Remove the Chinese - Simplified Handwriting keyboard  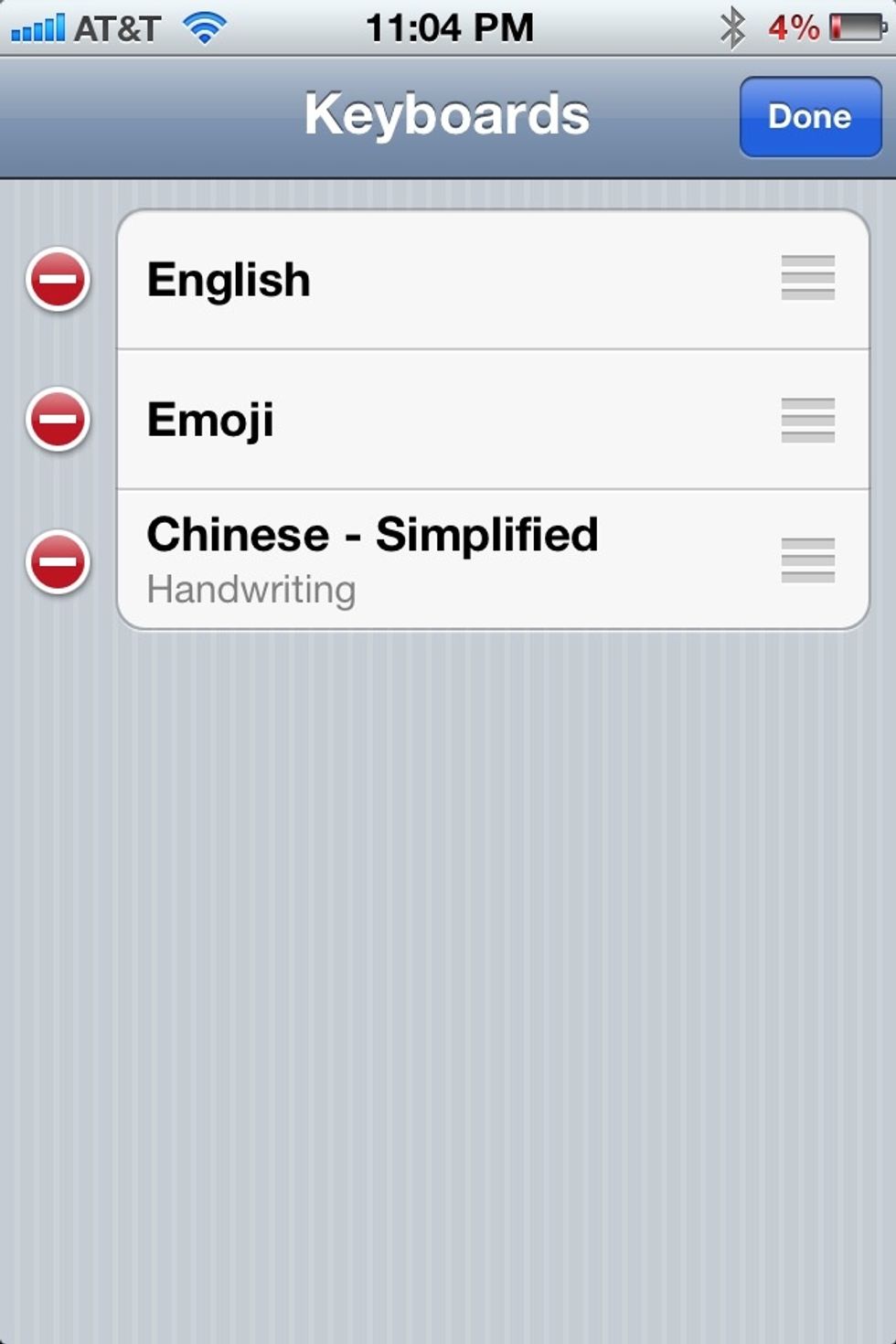click(59, 561)
